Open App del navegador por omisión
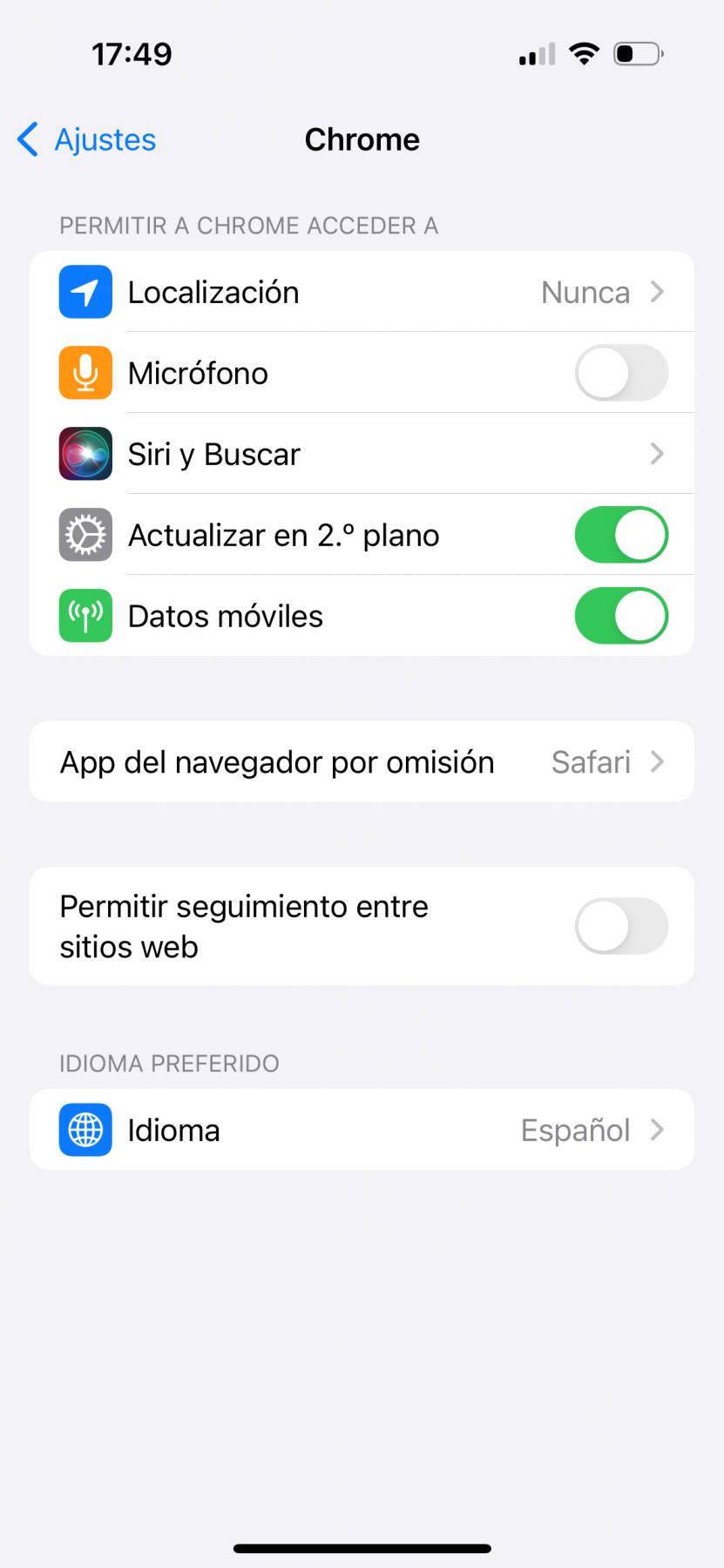724x1568 pixels. 362,762
